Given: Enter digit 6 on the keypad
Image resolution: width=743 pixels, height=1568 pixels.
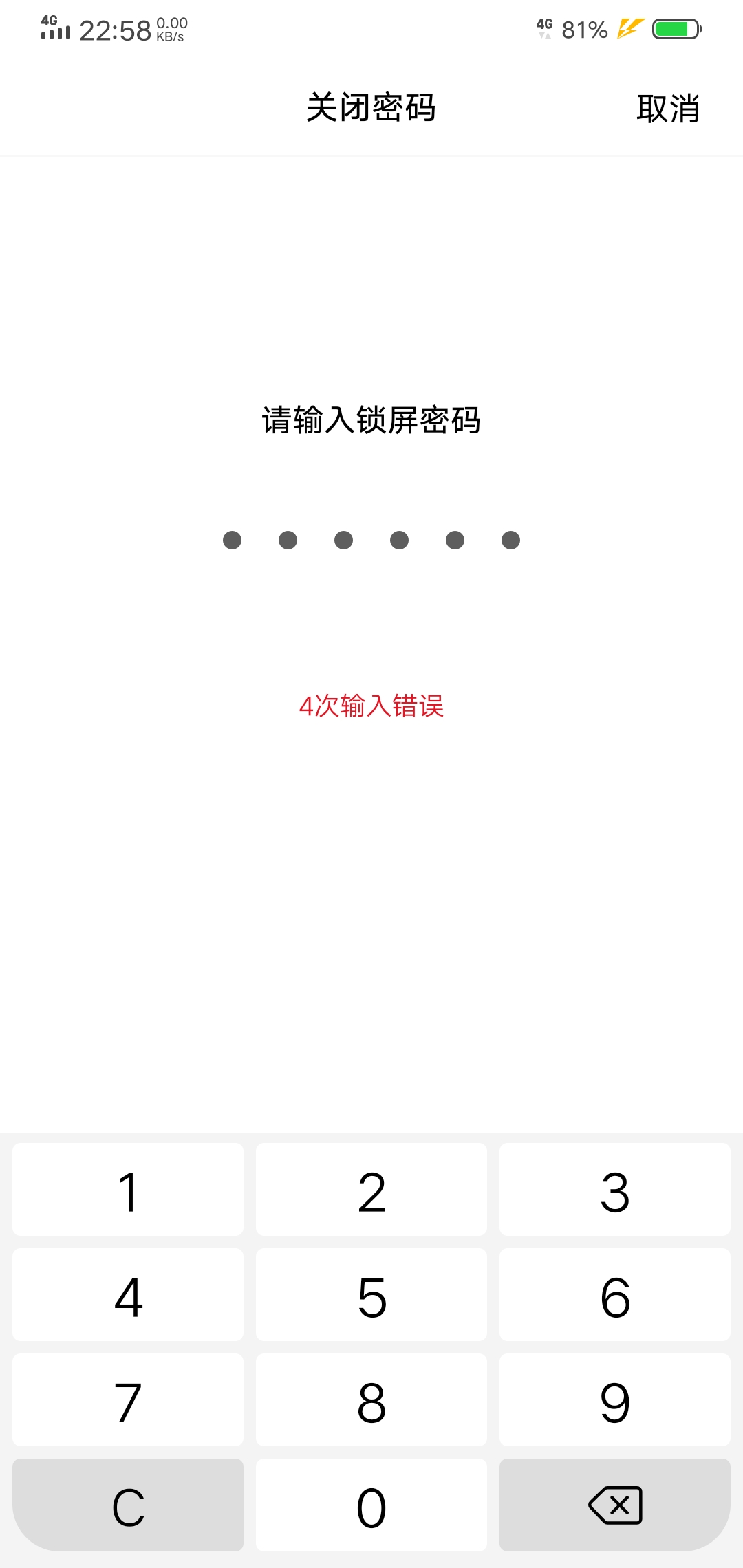Looking at the screenshot, I should tap(614, 1295).
